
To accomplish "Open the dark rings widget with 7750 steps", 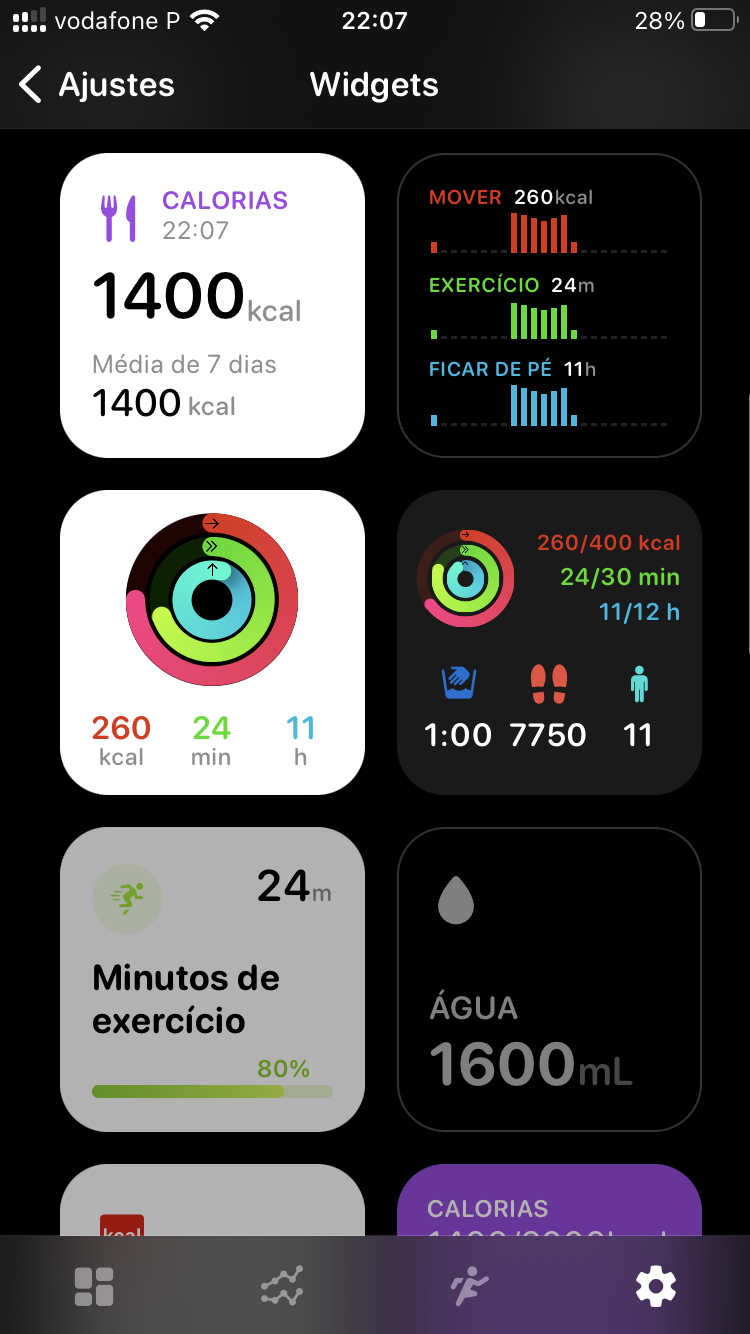I will tap(549, 642).
